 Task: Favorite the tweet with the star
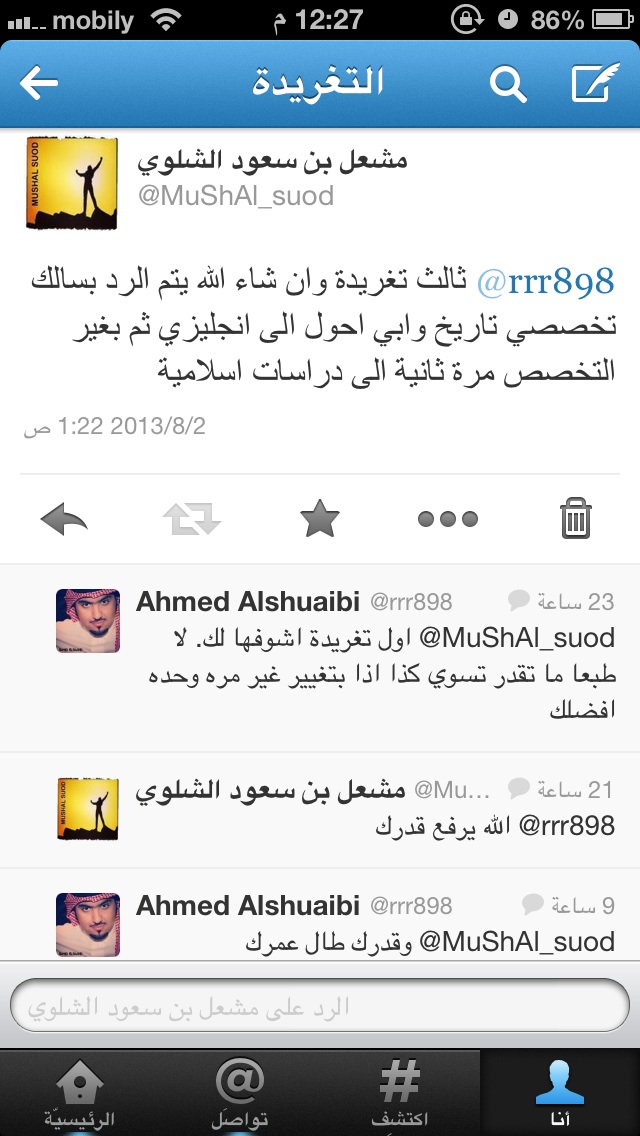(320, 519)
